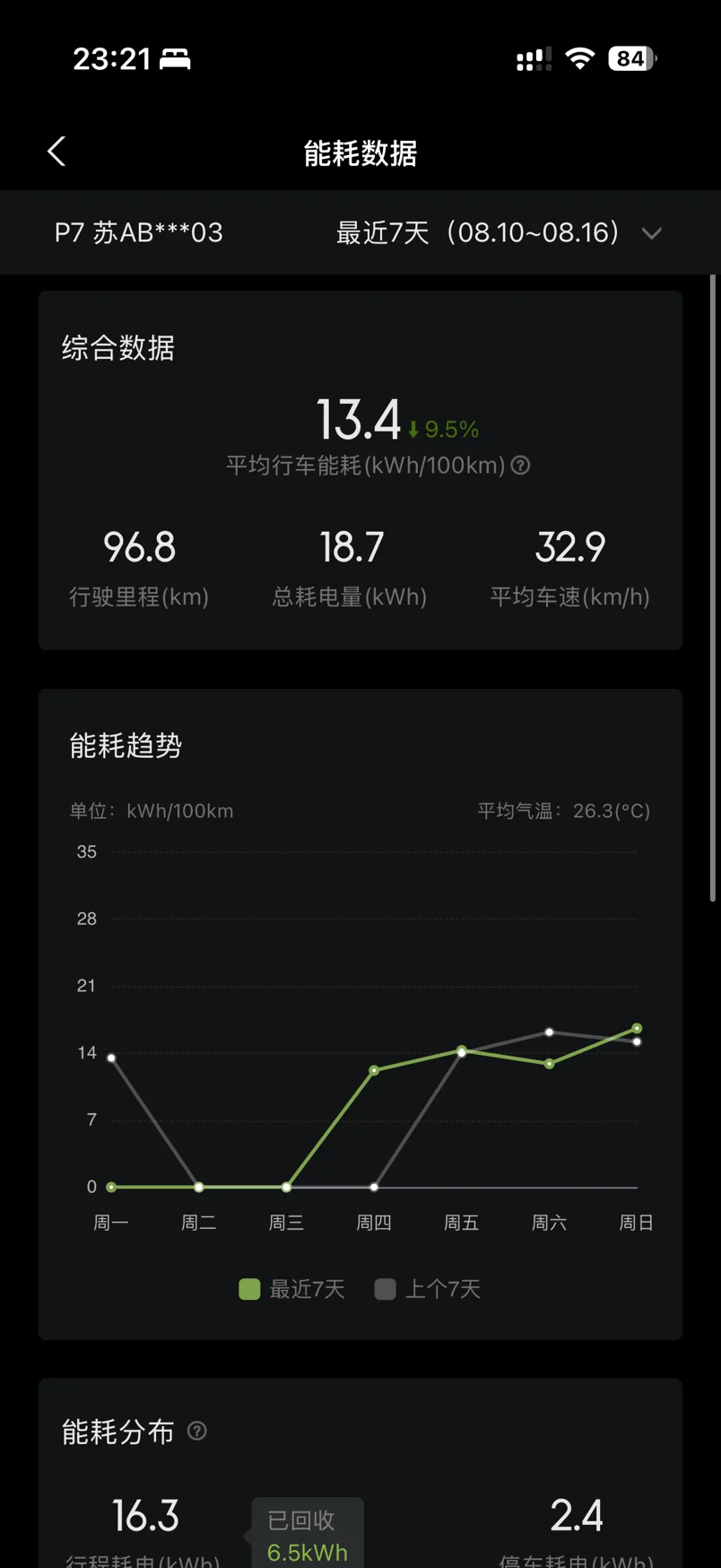Tap the help icon next to 能耗分布

(197, 1431)
